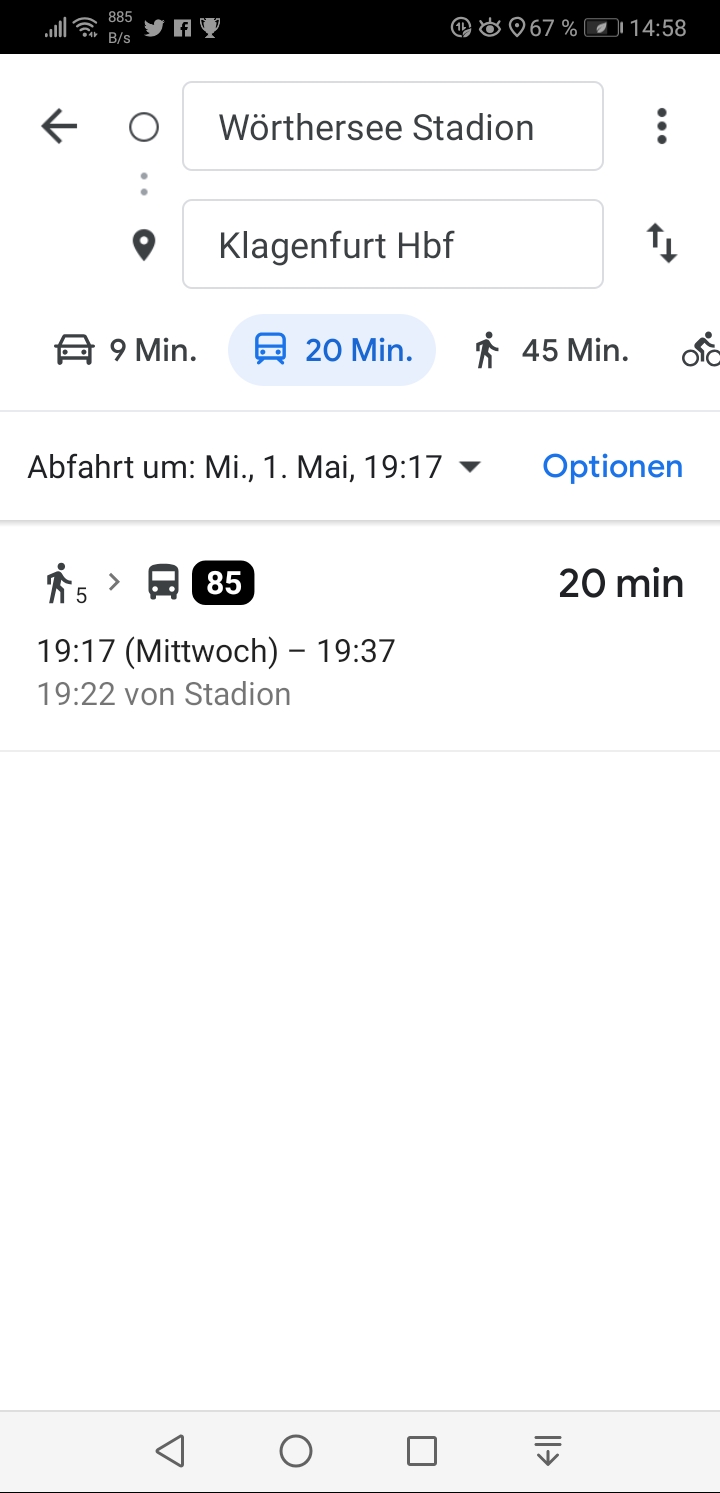Open recent apps from navigation bar
This screenshot has width=720, height=1493.
click(x=422, y=1450)
